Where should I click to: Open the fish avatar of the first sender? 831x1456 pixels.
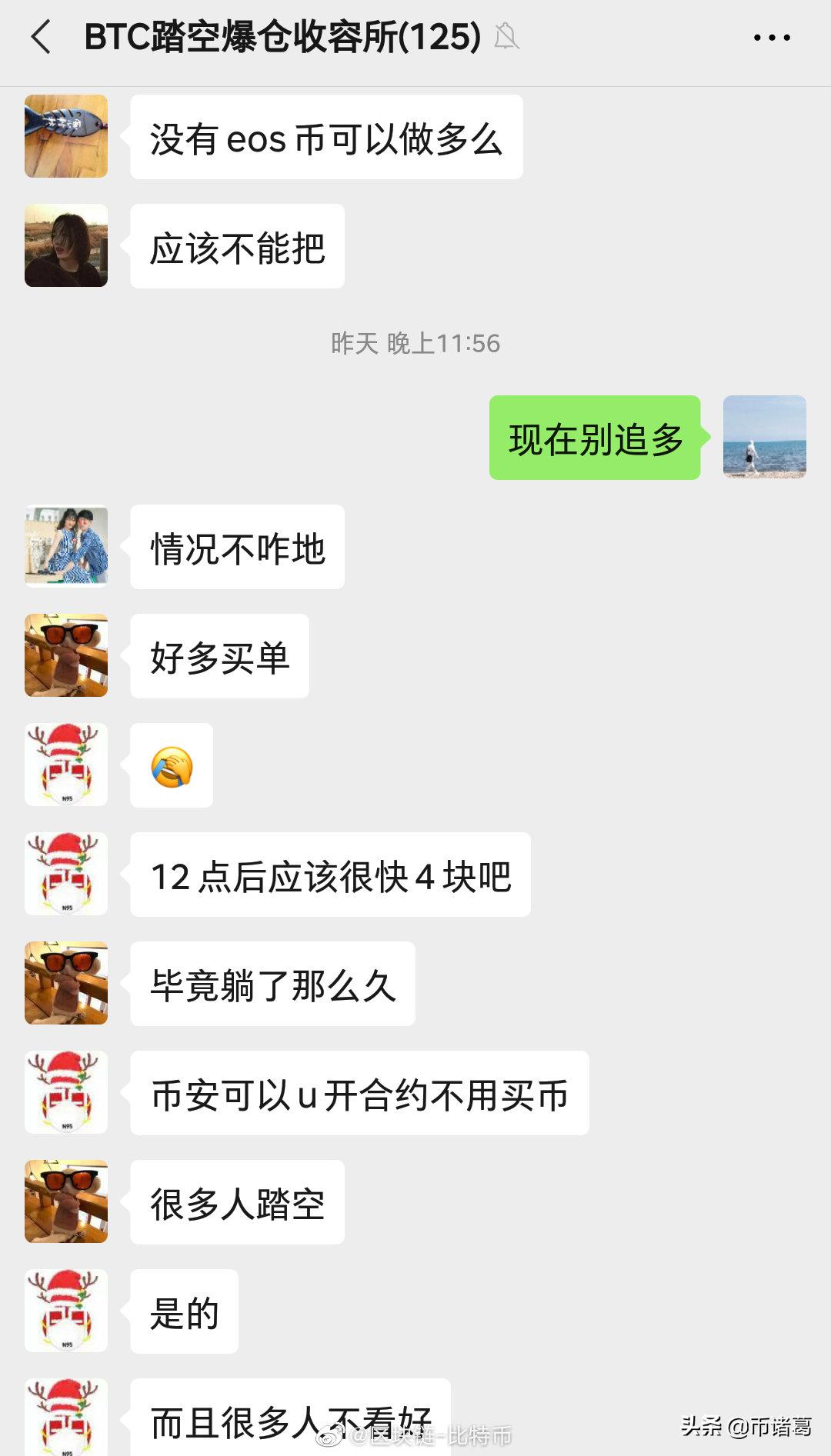[x=65, y=136]
